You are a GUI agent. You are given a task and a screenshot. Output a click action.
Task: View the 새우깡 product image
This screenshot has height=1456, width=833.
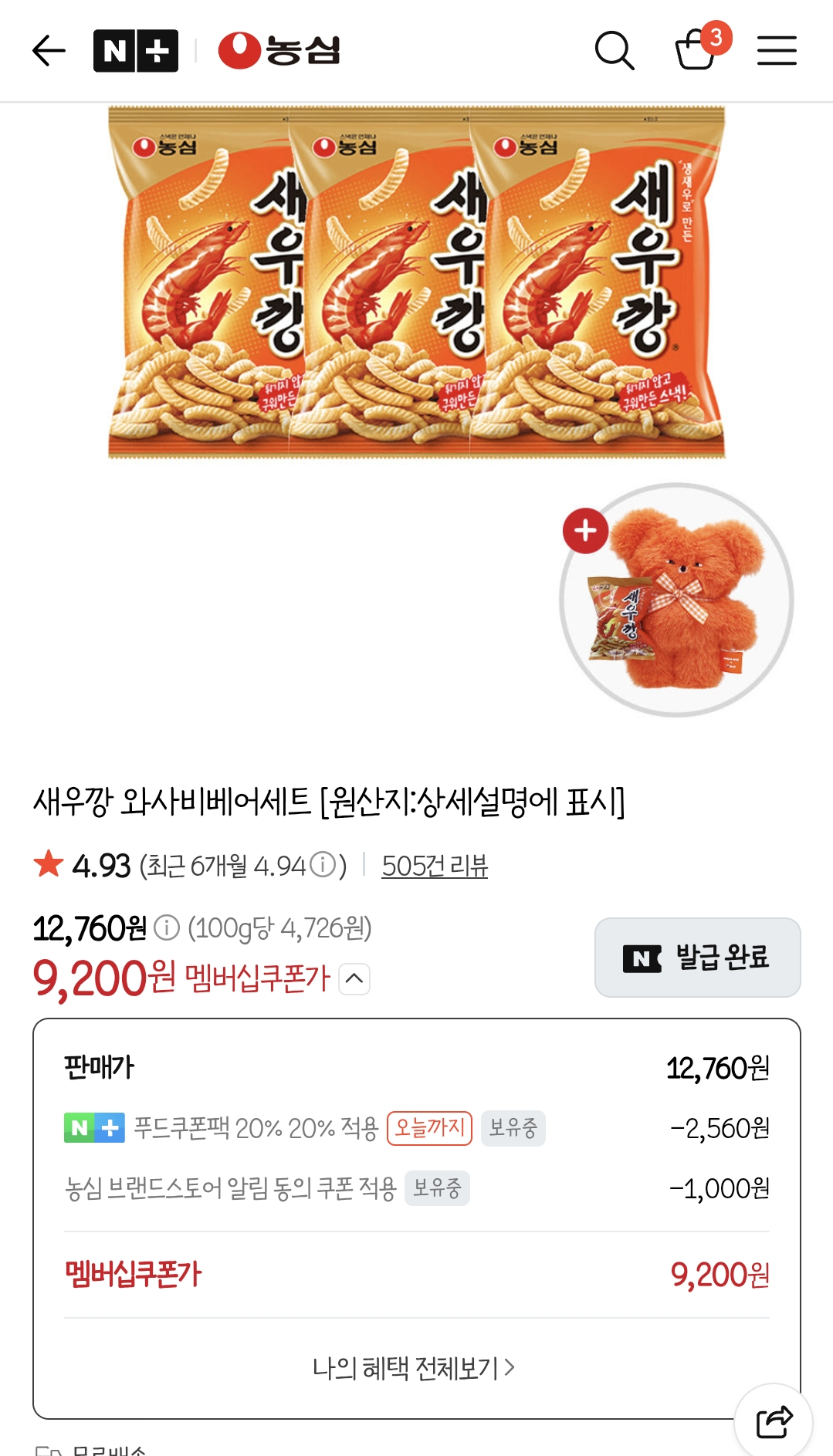tap(417, 282)
